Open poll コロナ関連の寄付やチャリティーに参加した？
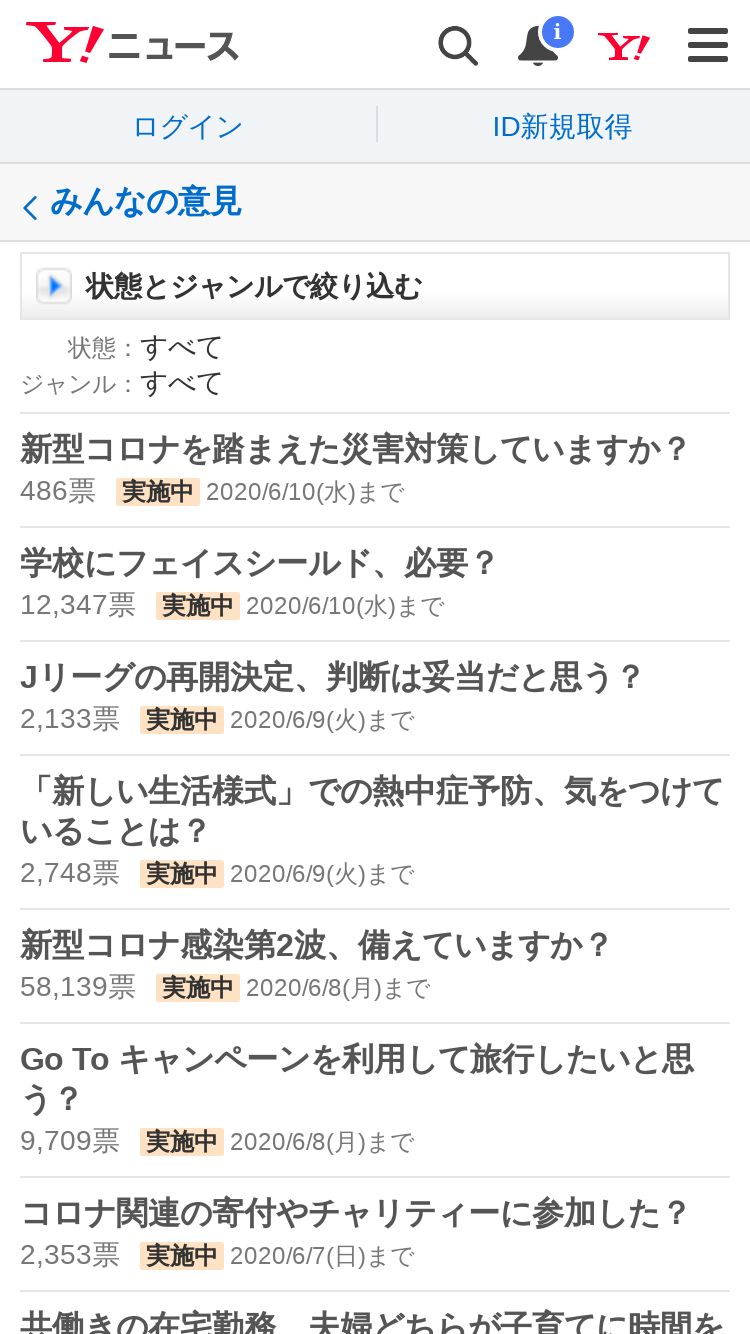750x1334 pixels. pos(375,1234)
